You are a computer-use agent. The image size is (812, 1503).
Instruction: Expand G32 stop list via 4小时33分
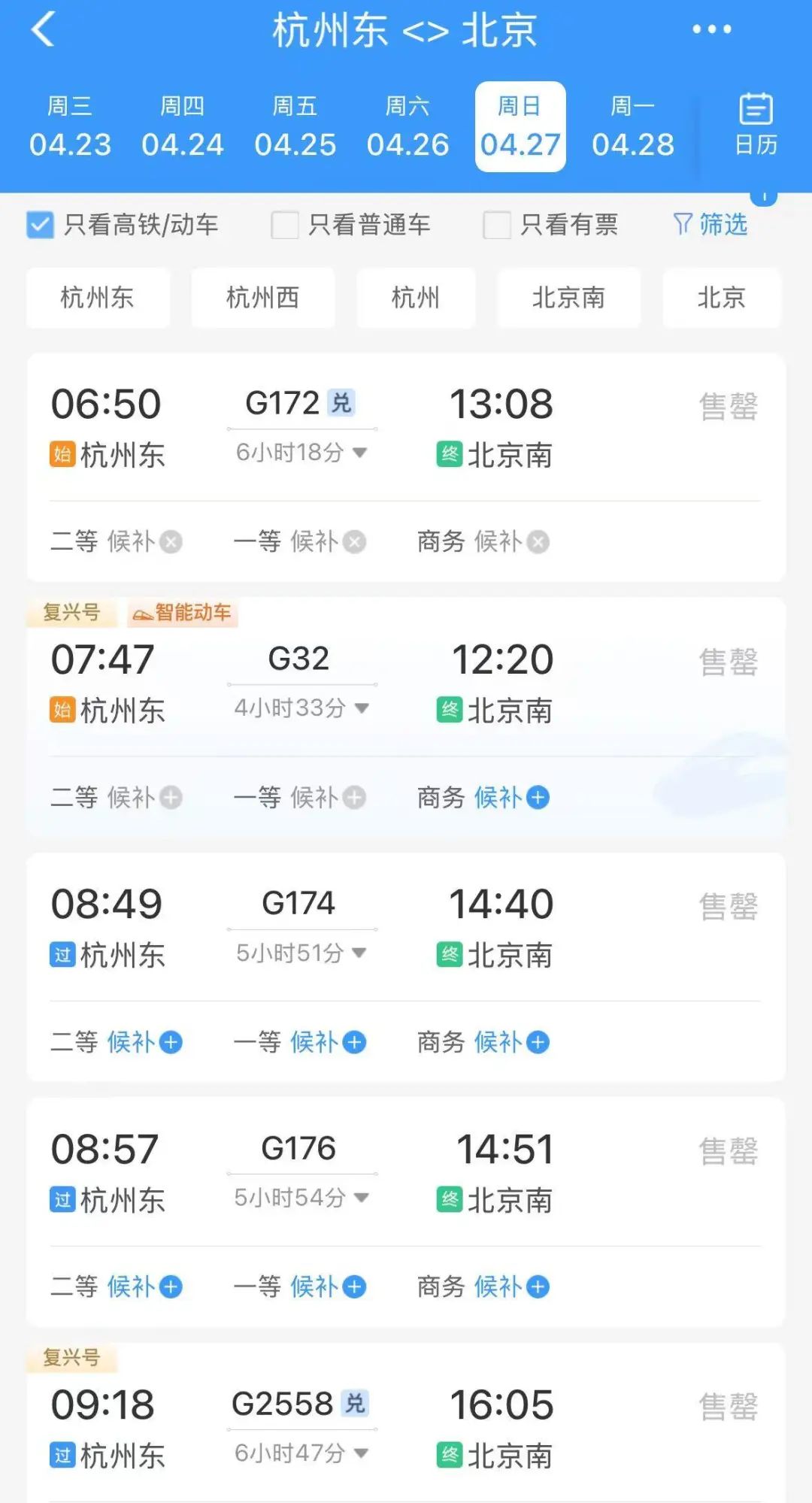pyautogui.click(x=301, y=708)
